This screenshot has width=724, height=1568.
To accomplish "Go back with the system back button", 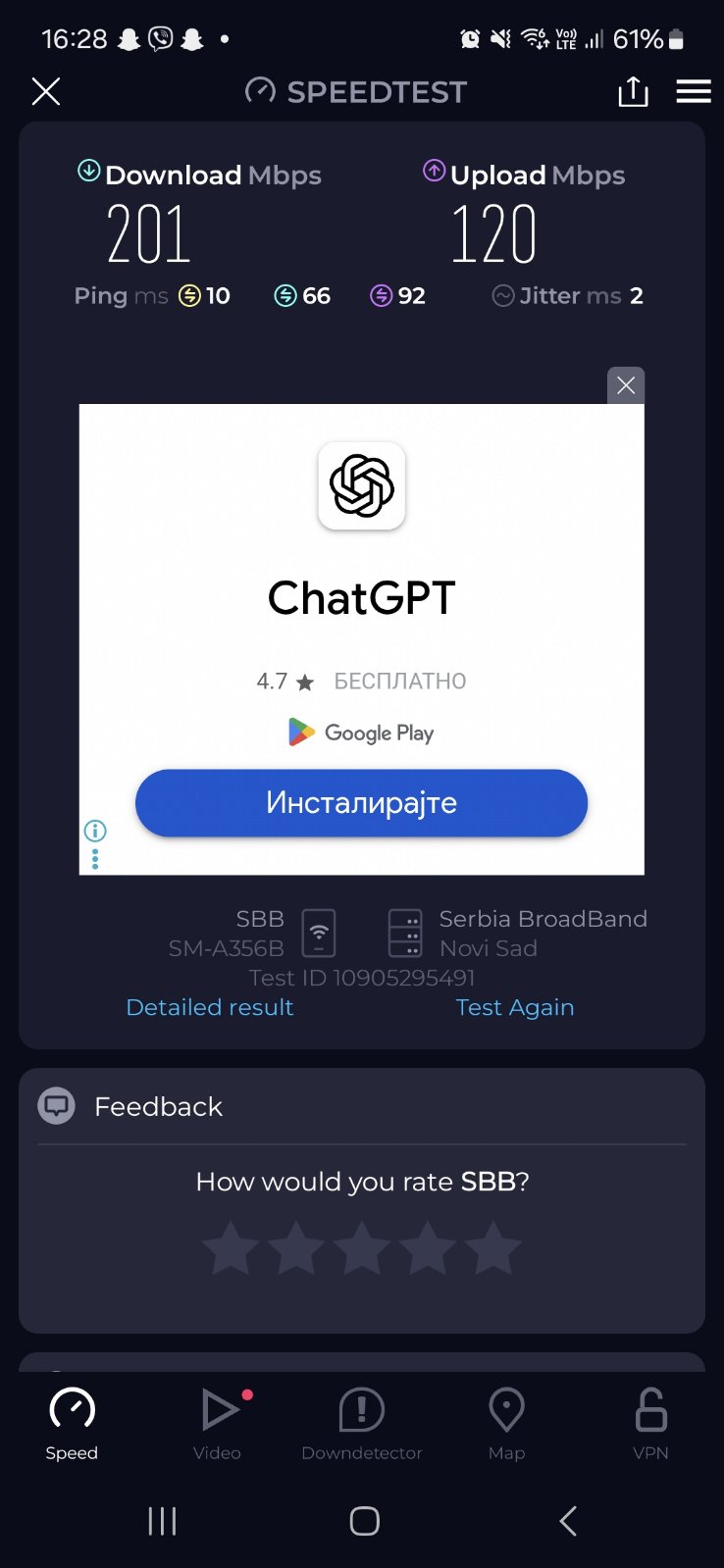I will (567, 1521).
